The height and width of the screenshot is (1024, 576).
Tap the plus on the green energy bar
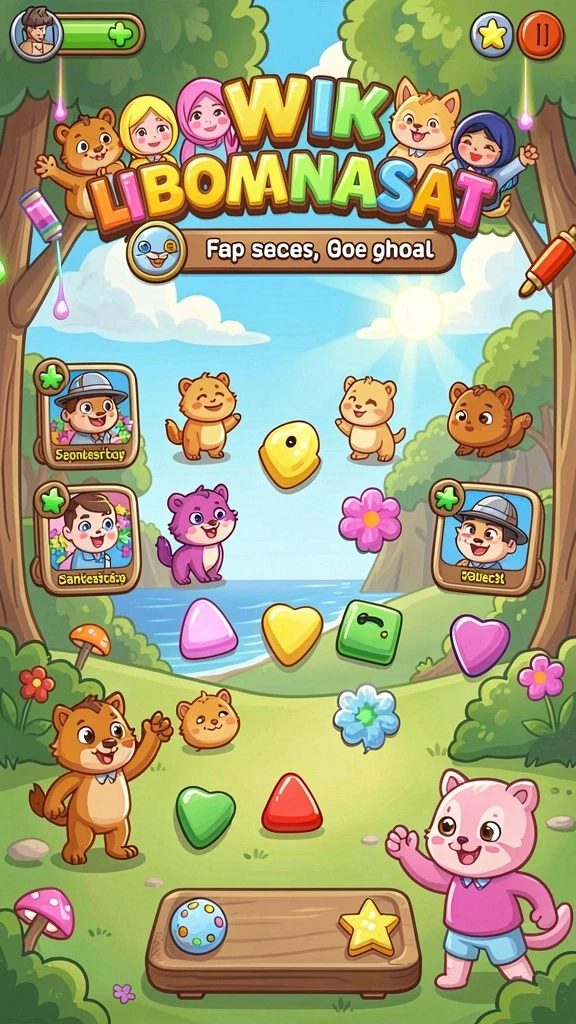click(x=121, y=34)
